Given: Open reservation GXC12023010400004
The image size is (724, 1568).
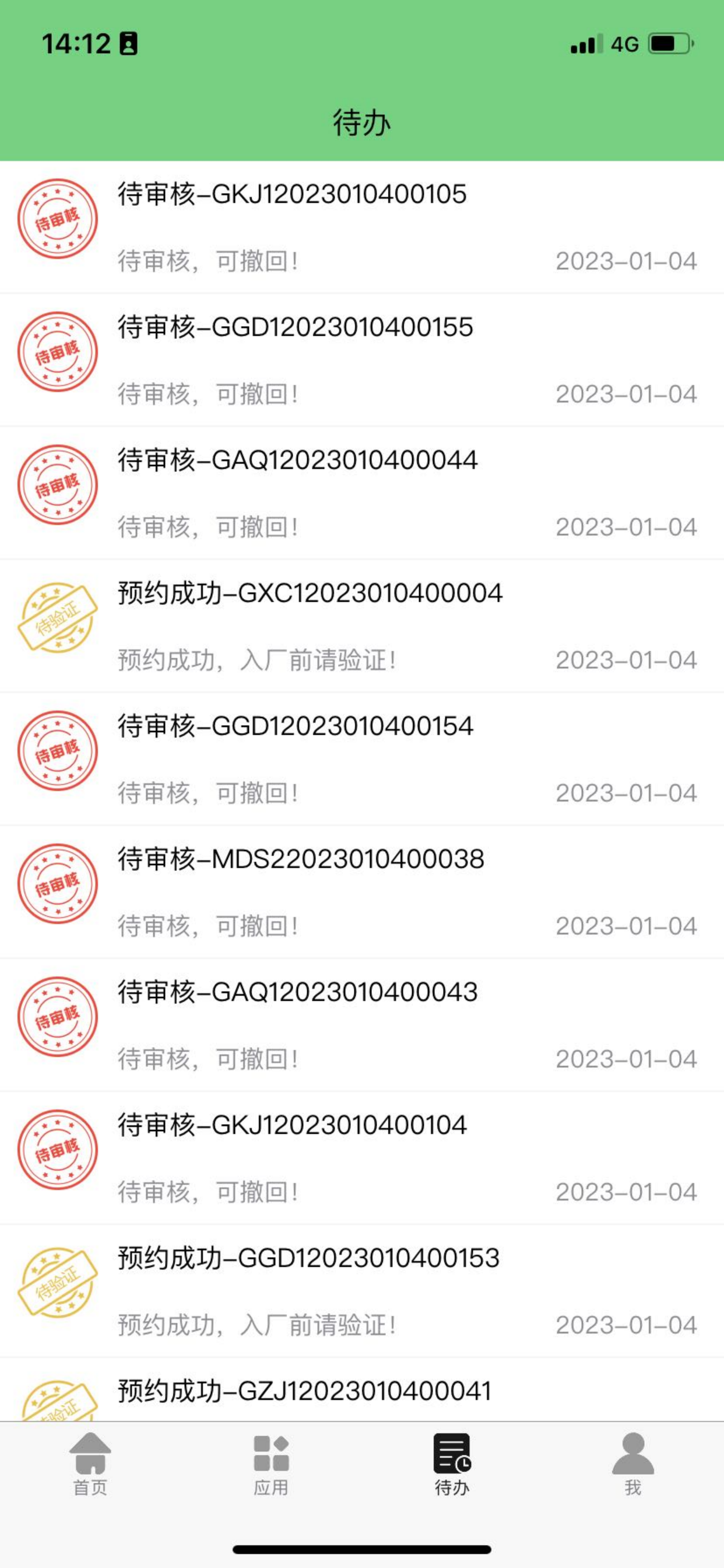Looking at the screenshot, I should pos(362,626).
